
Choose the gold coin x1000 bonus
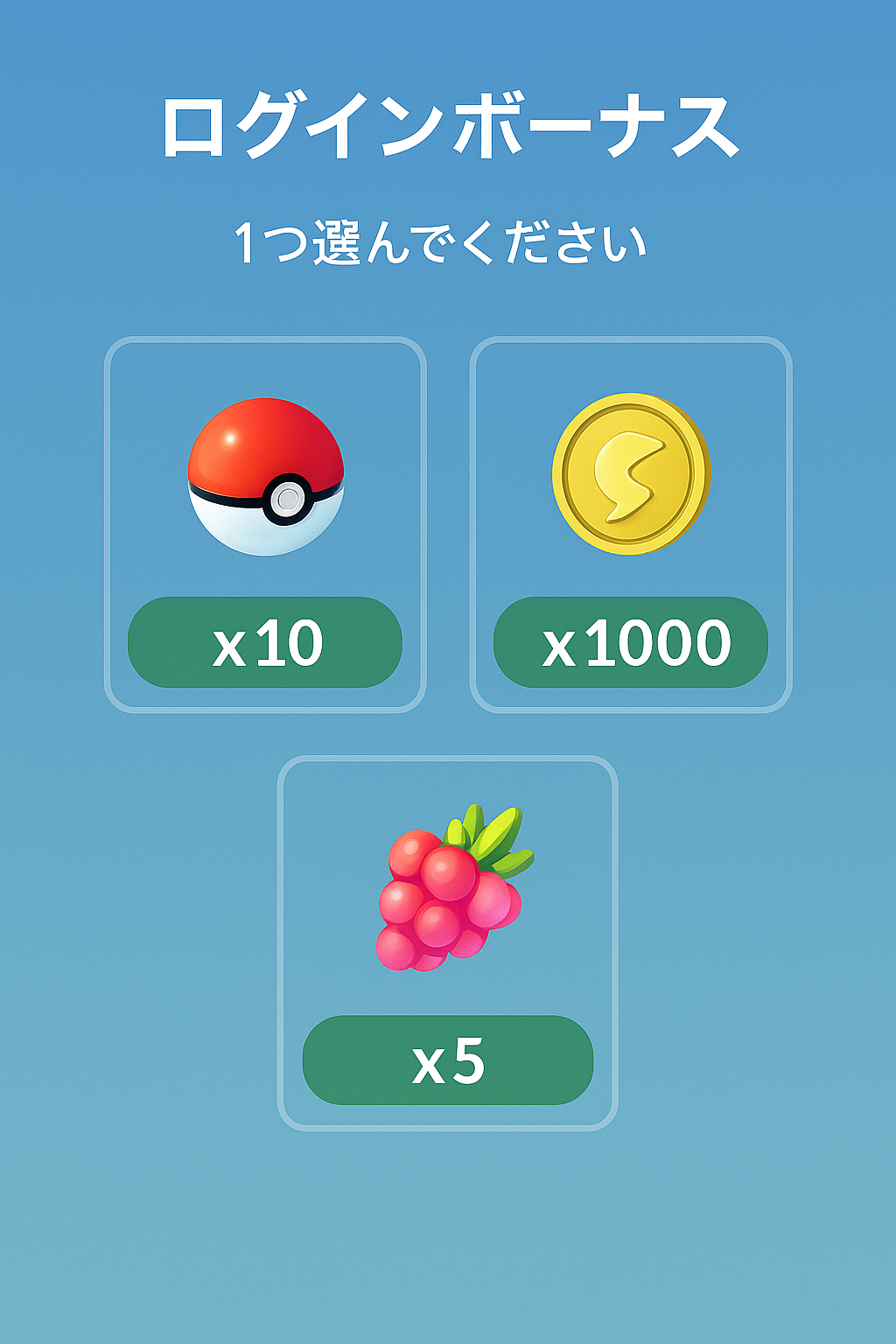click(x=631, y=525)
